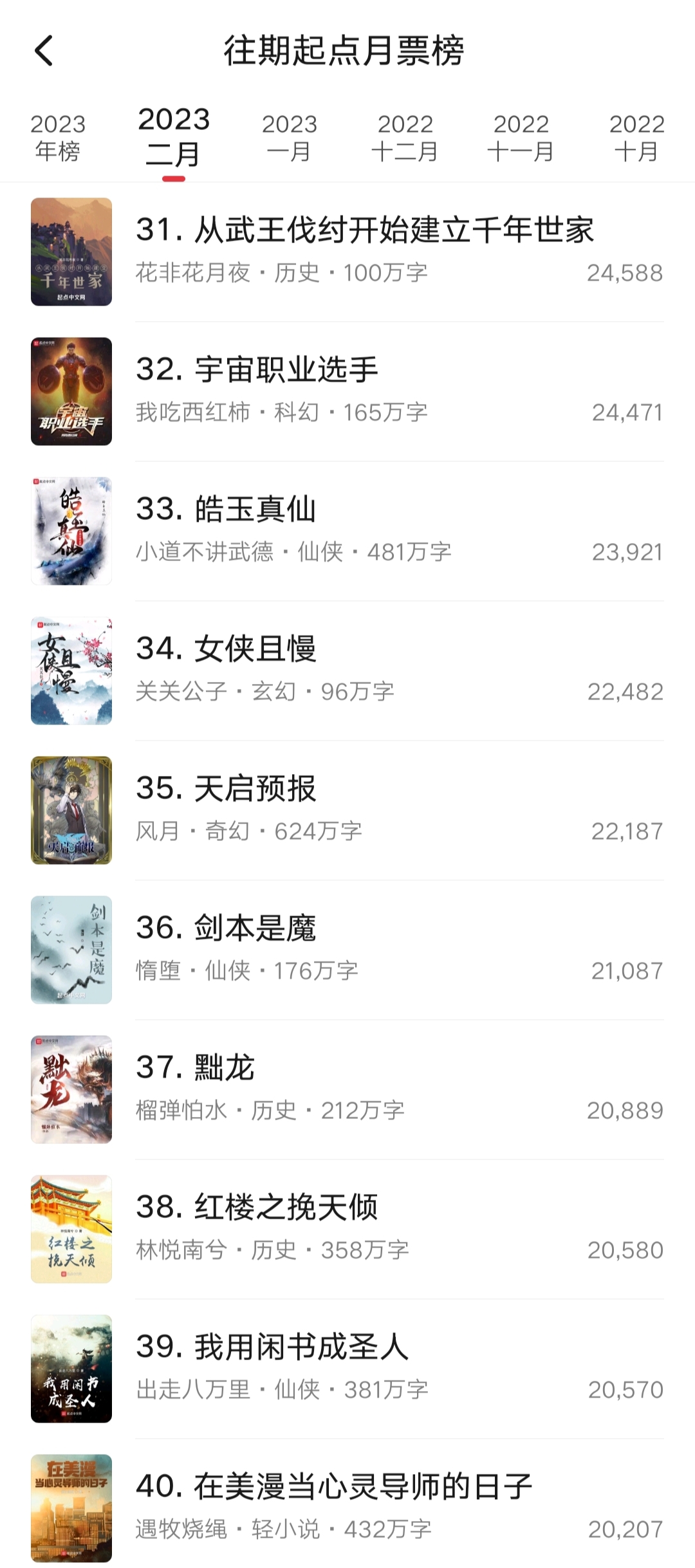Select the 2023一月 ranking tab

(x=288, y=136)
